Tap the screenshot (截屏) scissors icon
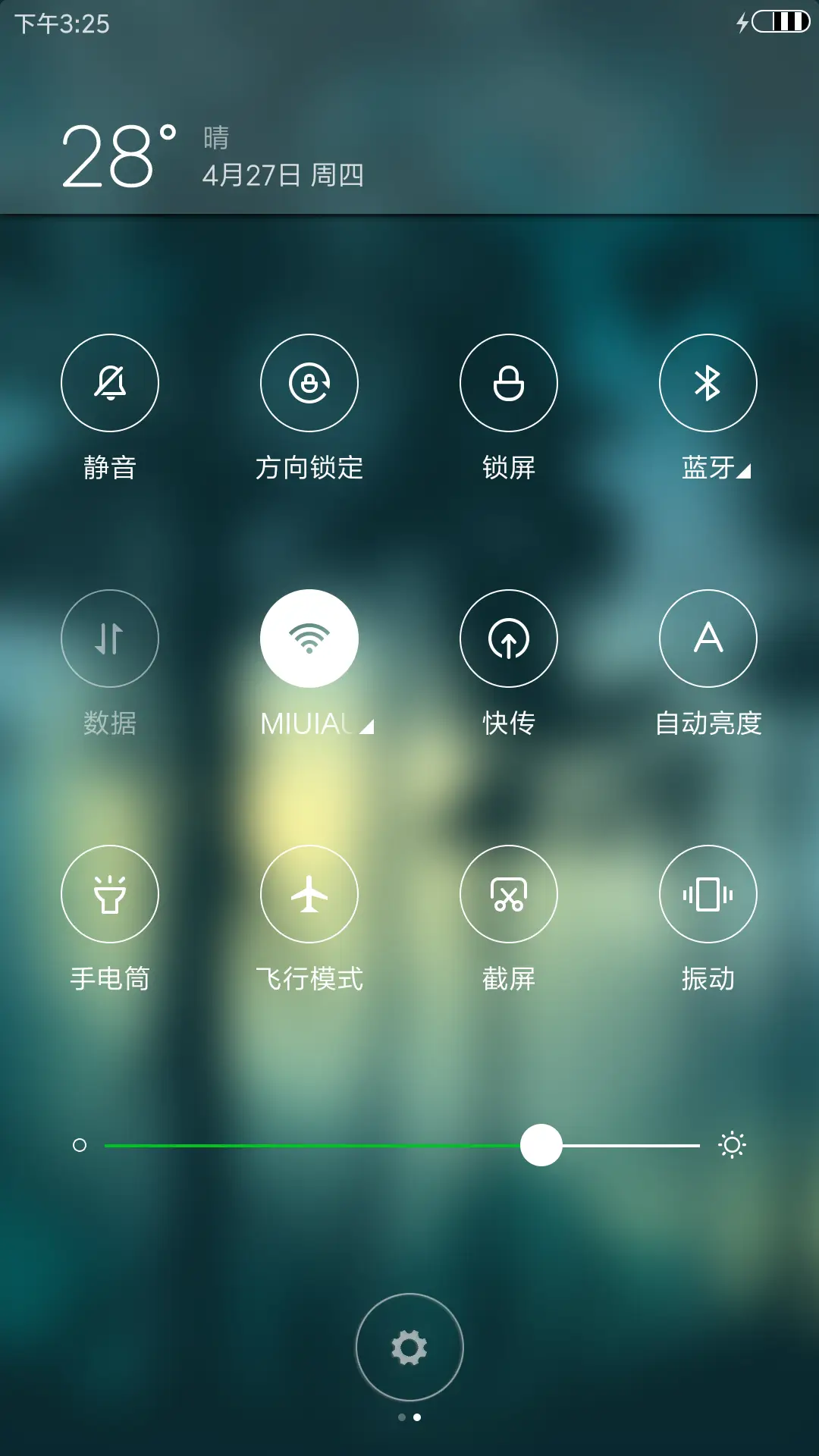 click(x=509, y=895)
